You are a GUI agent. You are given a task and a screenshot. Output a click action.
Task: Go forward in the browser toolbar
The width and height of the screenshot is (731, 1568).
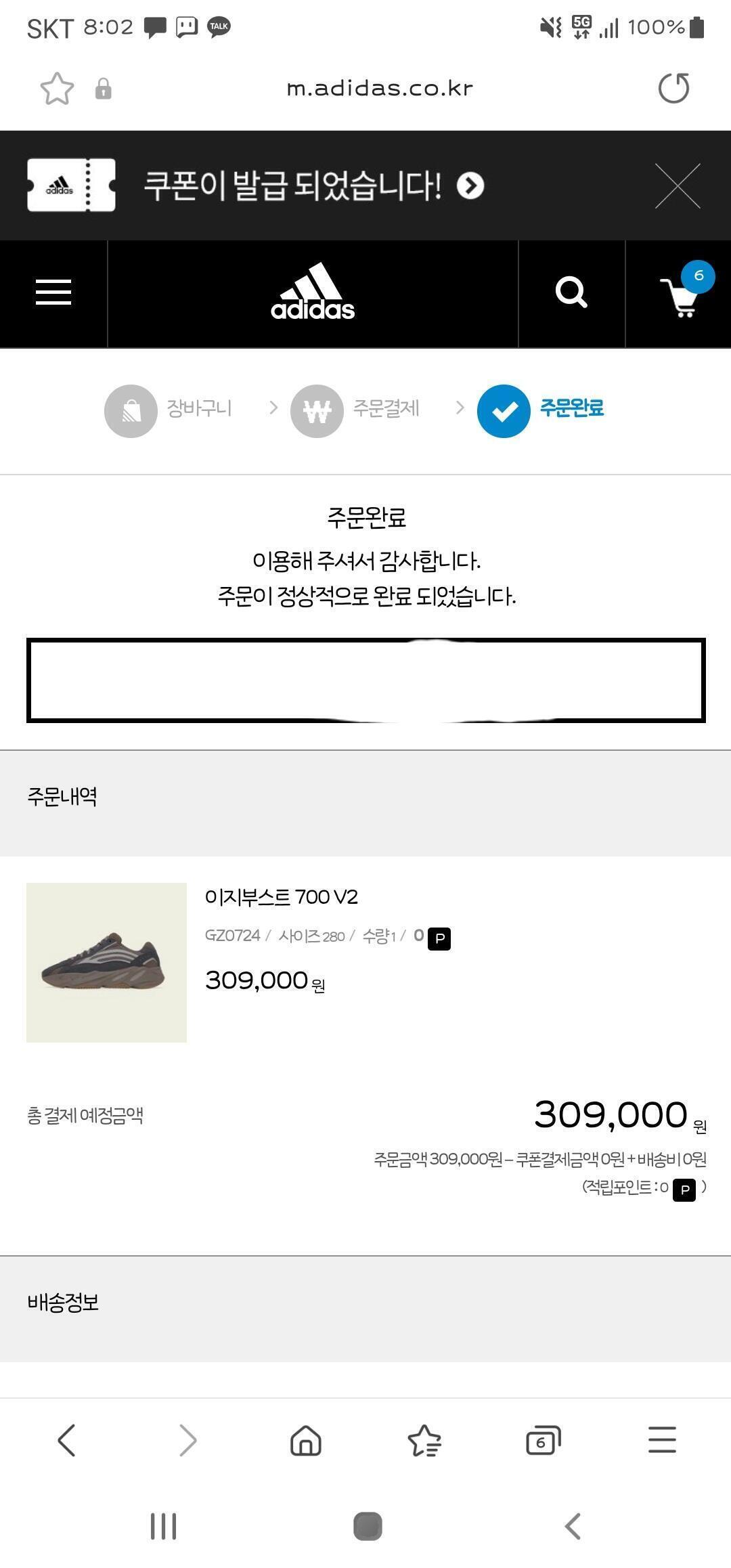coord(187,1440)
